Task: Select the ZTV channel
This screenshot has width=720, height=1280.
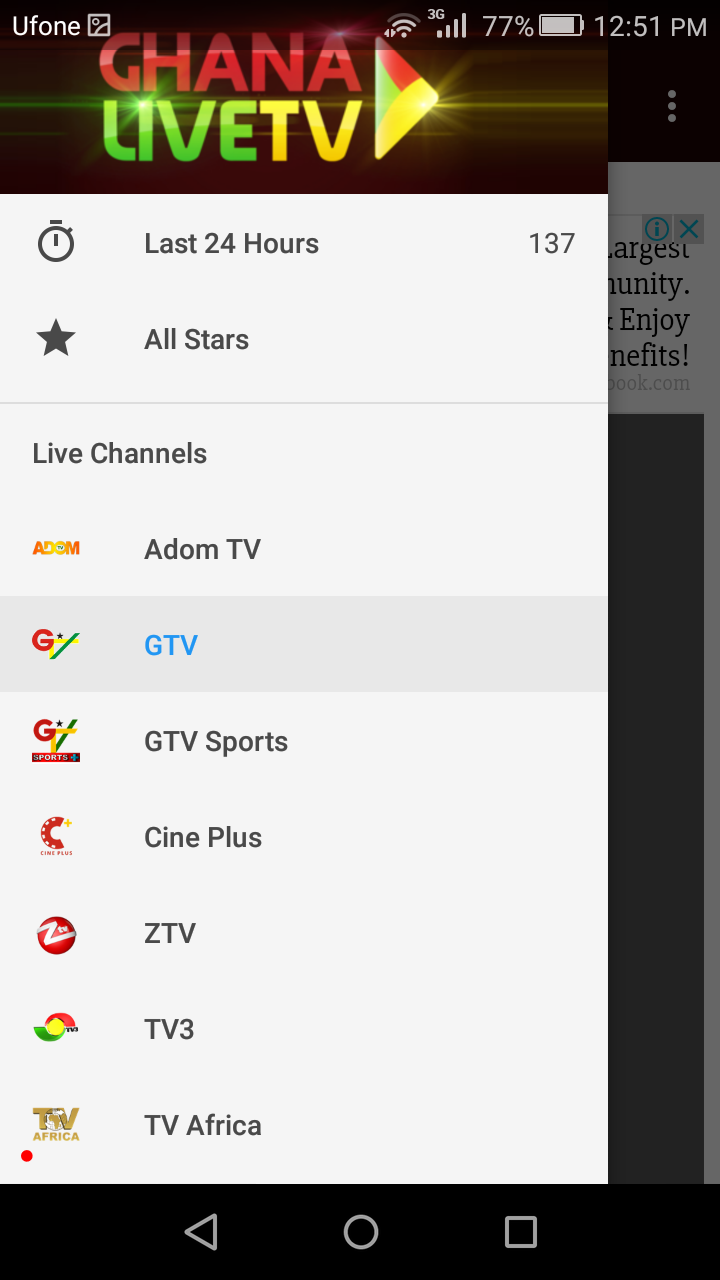Action: coord(304,933)
